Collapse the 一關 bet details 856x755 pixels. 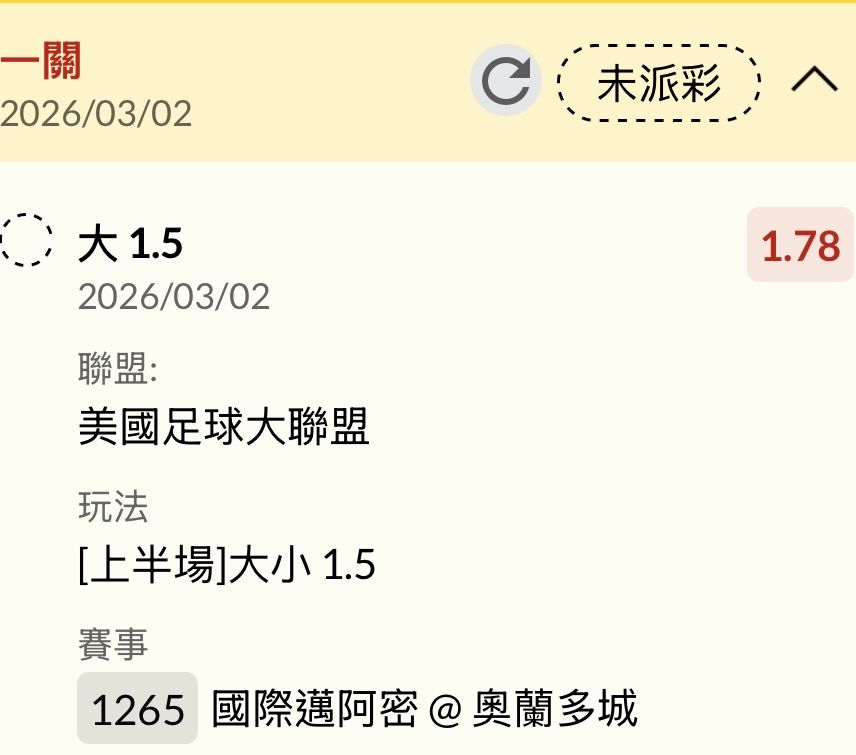814,80
